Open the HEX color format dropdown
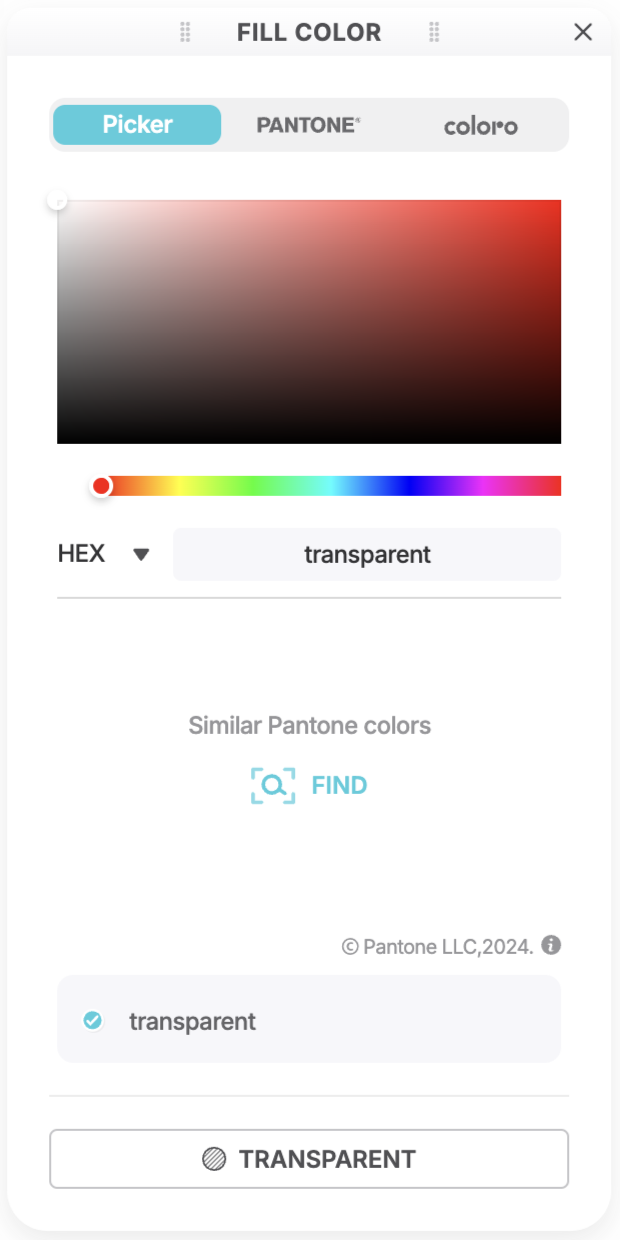Image resolution: width=620 pixels, height=1240 pixels. pos(104,554)
